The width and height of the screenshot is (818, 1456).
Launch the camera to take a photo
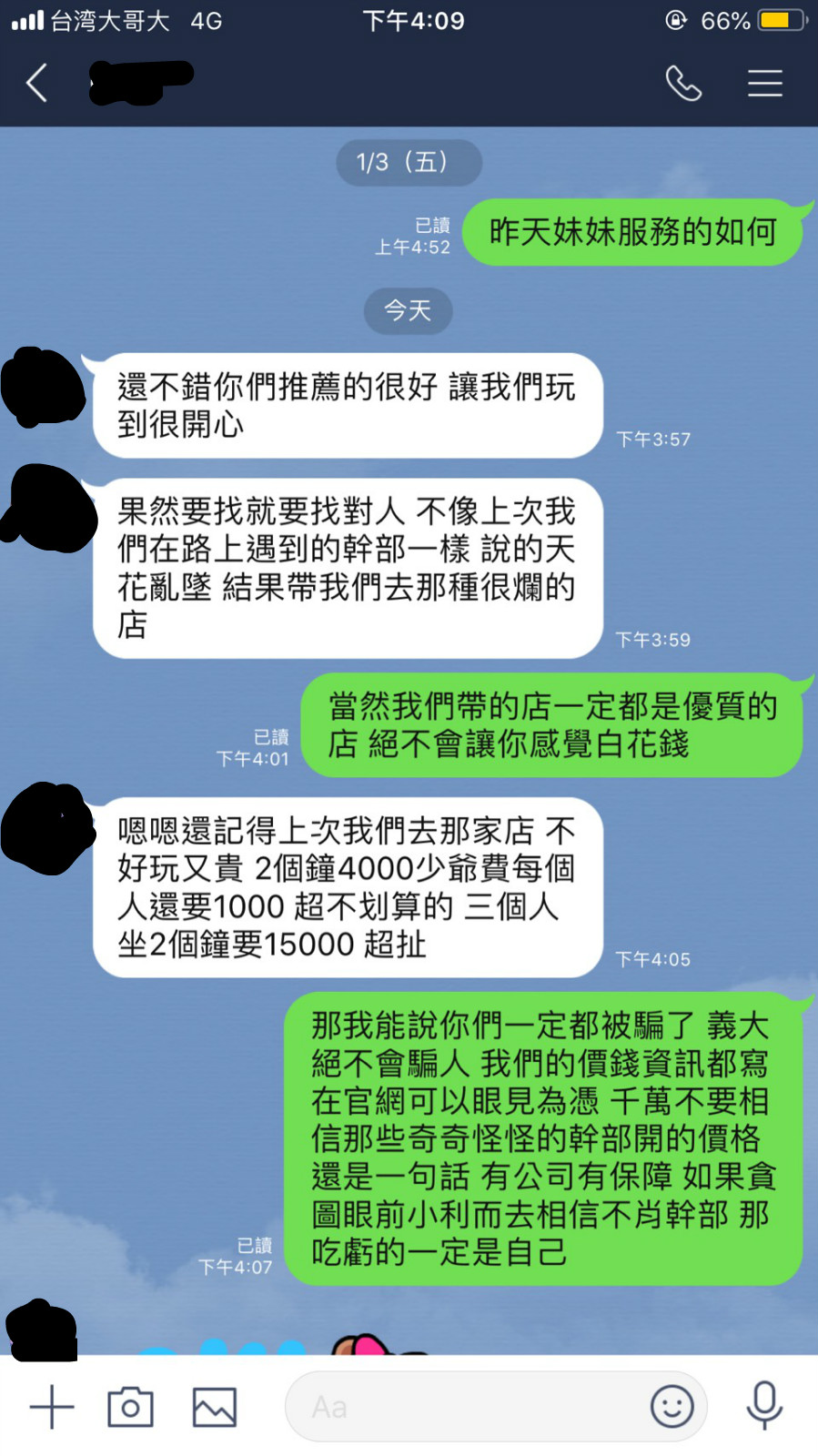(131, 1407)
